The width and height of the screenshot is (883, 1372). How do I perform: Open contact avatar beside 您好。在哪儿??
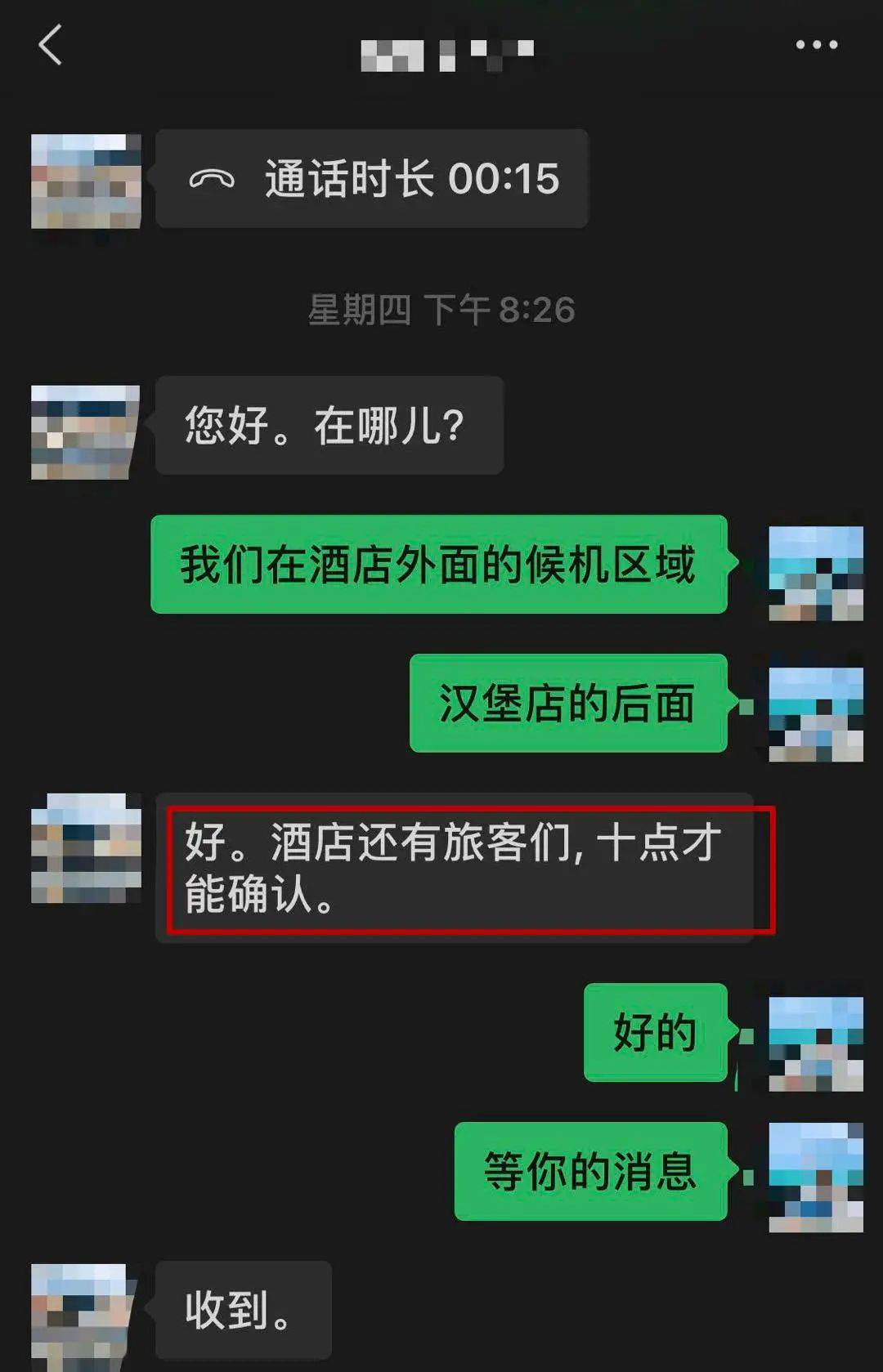tap(85, 431)
